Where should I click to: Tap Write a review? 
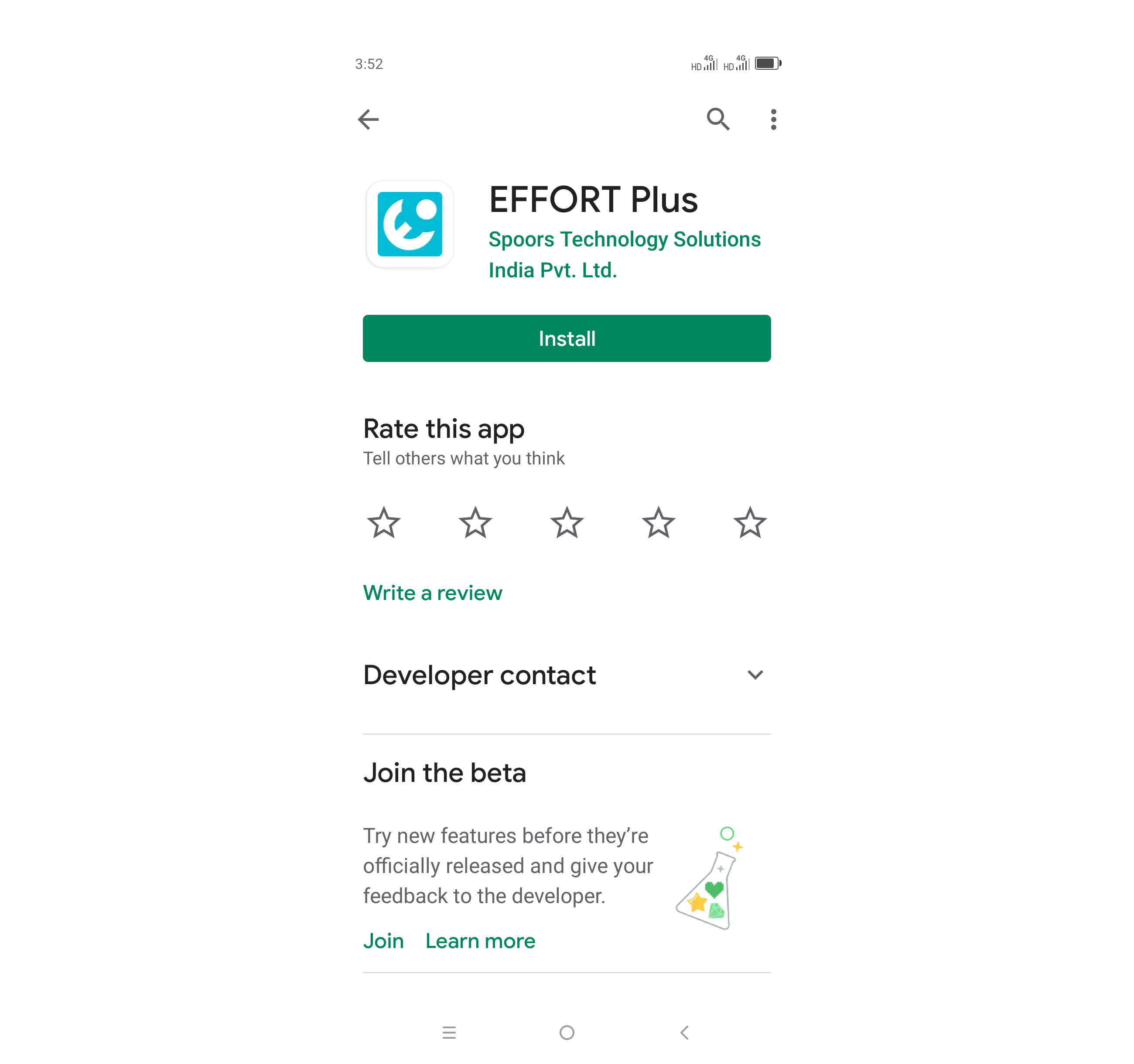pyautogui.click(x=432, y=593)
